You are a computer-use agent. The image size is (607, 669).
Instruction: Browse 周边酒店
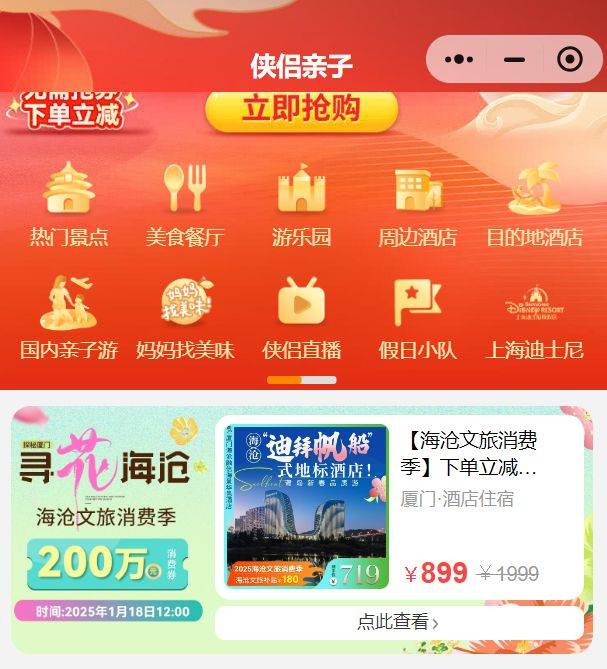tap(417, 205)
